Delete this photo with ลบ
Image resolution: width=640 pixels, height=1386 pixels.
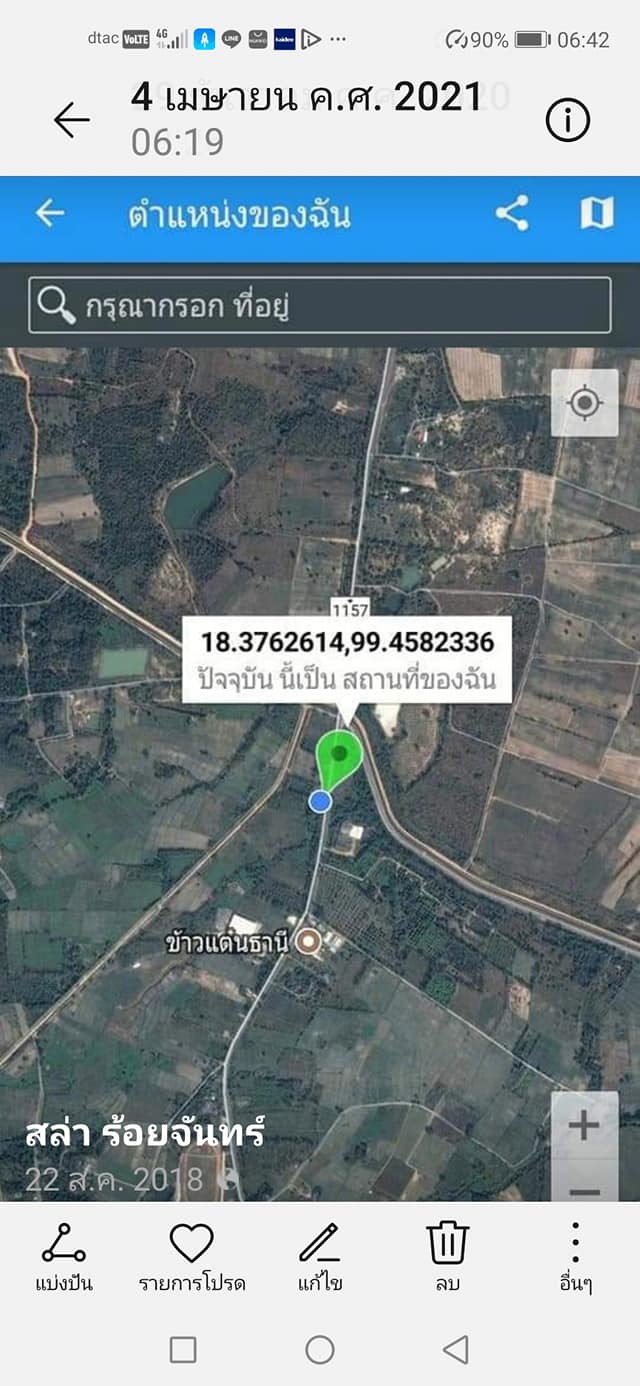point(448,1256)
